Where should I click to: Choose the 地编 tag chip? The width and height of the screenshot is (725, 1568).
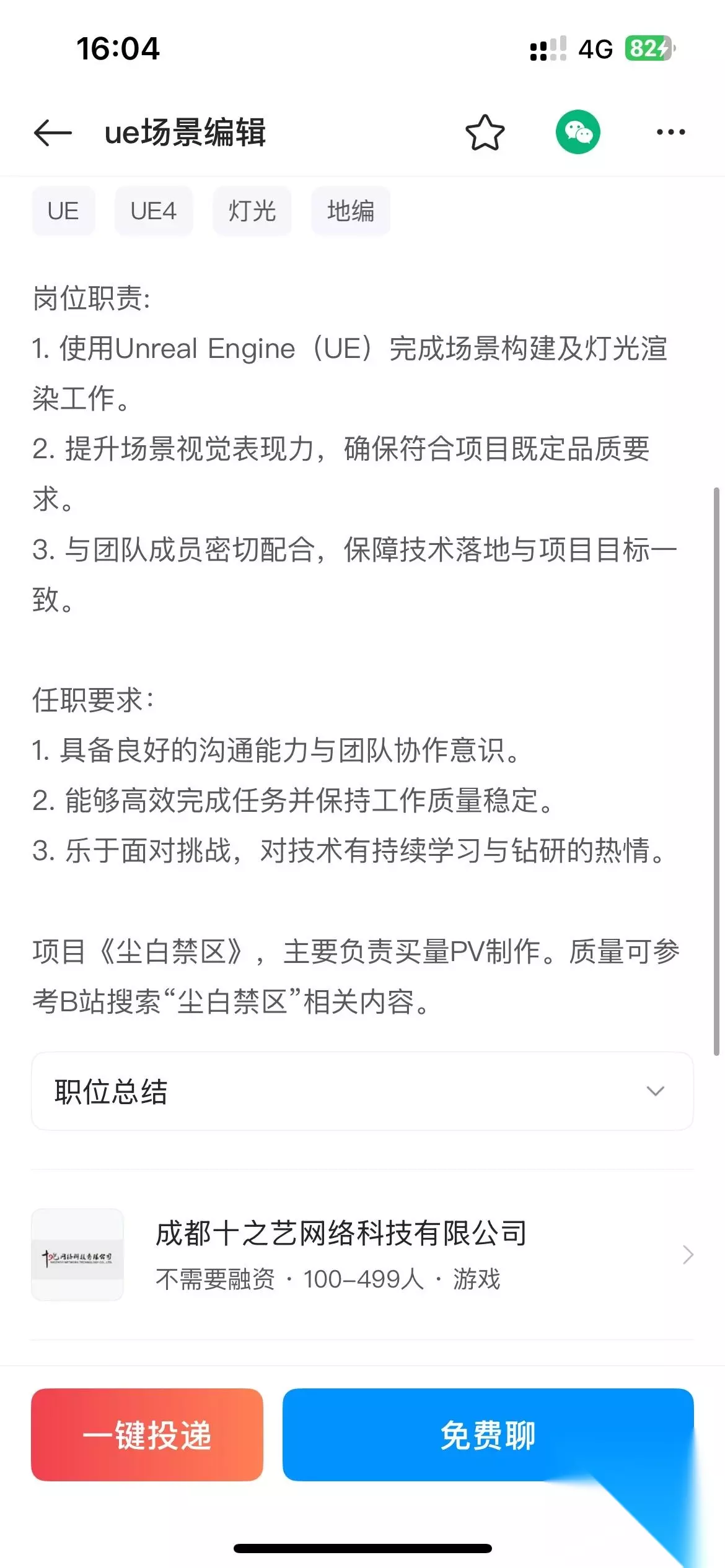coord(351,211)
